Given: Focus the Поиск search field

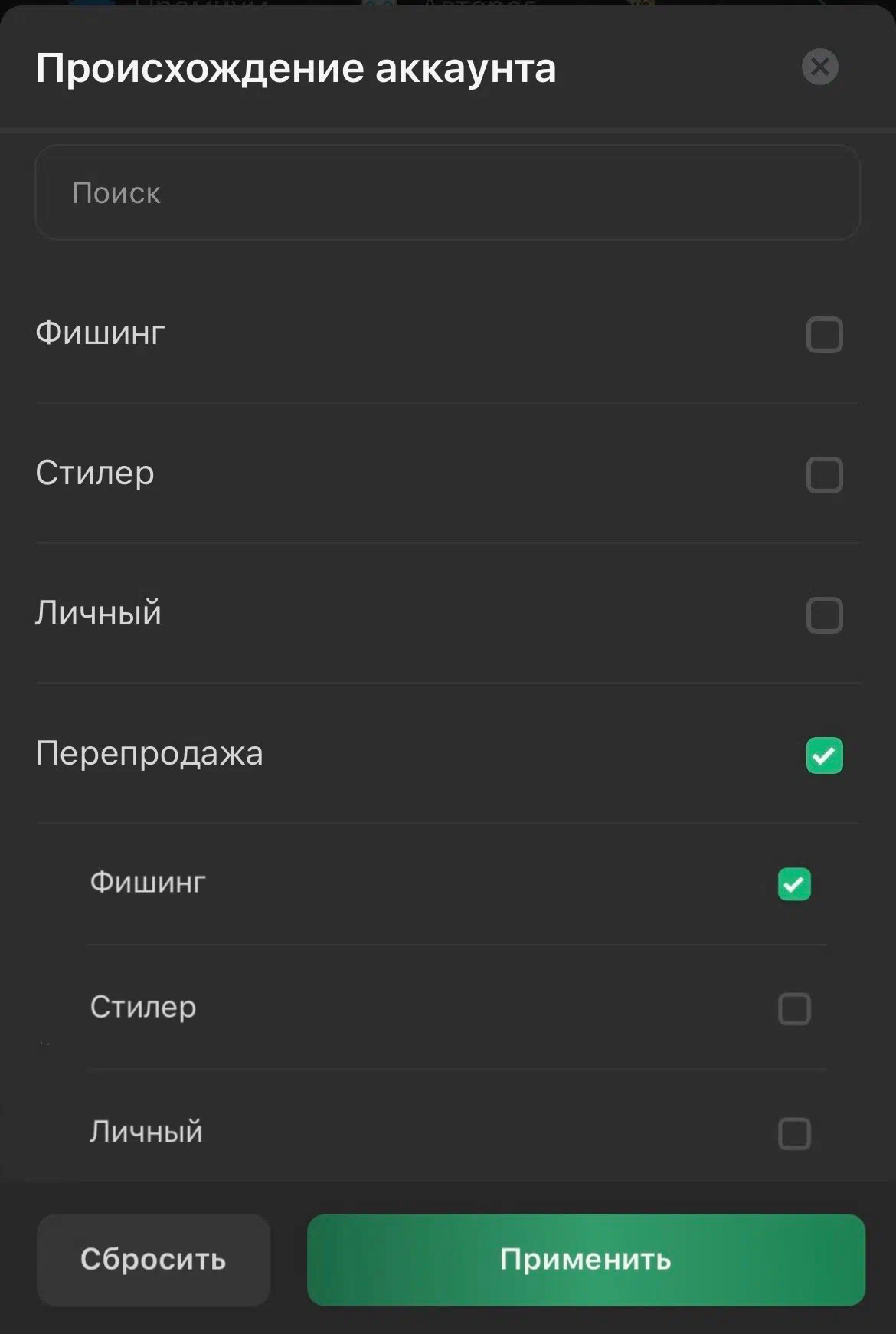Looking at the screenshot, I should coord(447,193).
